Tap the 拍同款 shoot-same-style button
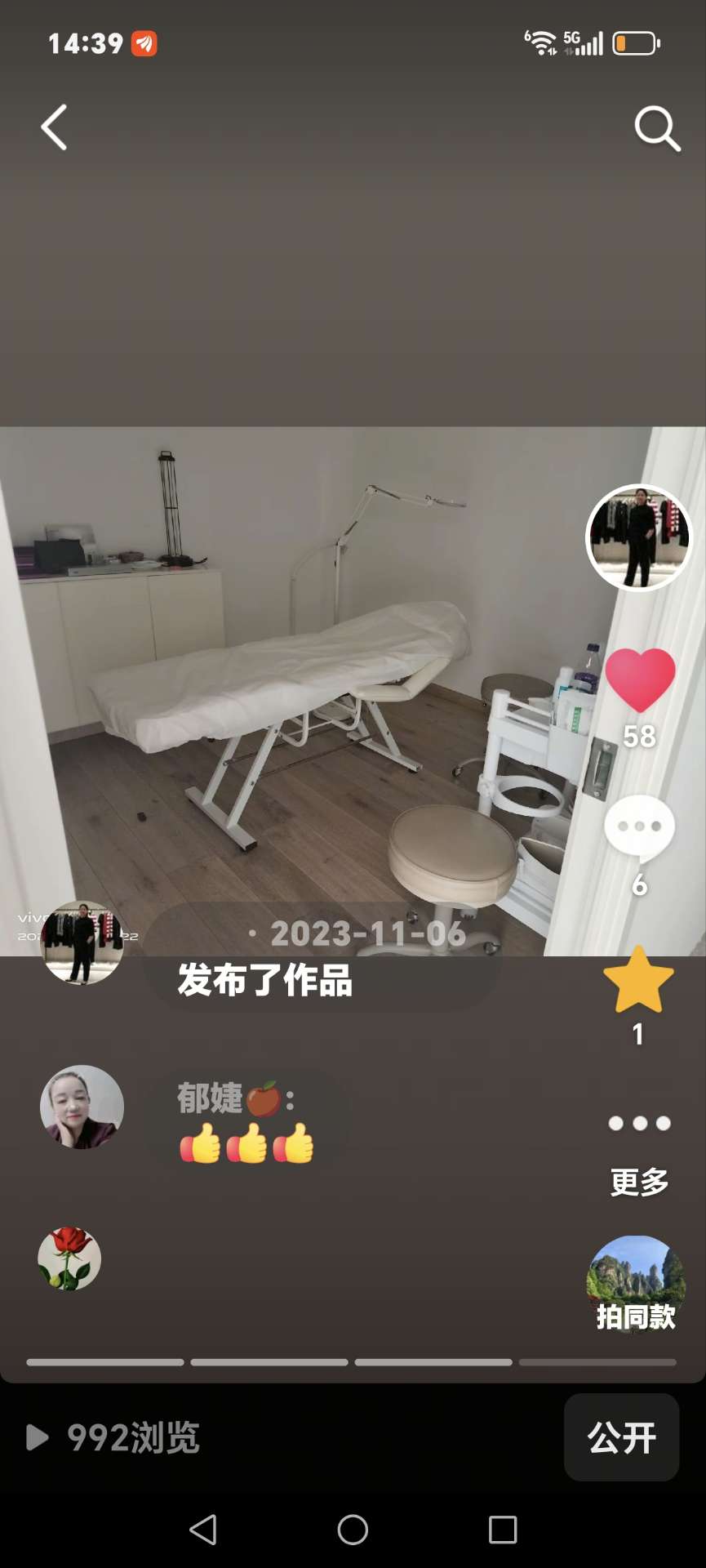706x1568 pixels. click(636, 1284)
